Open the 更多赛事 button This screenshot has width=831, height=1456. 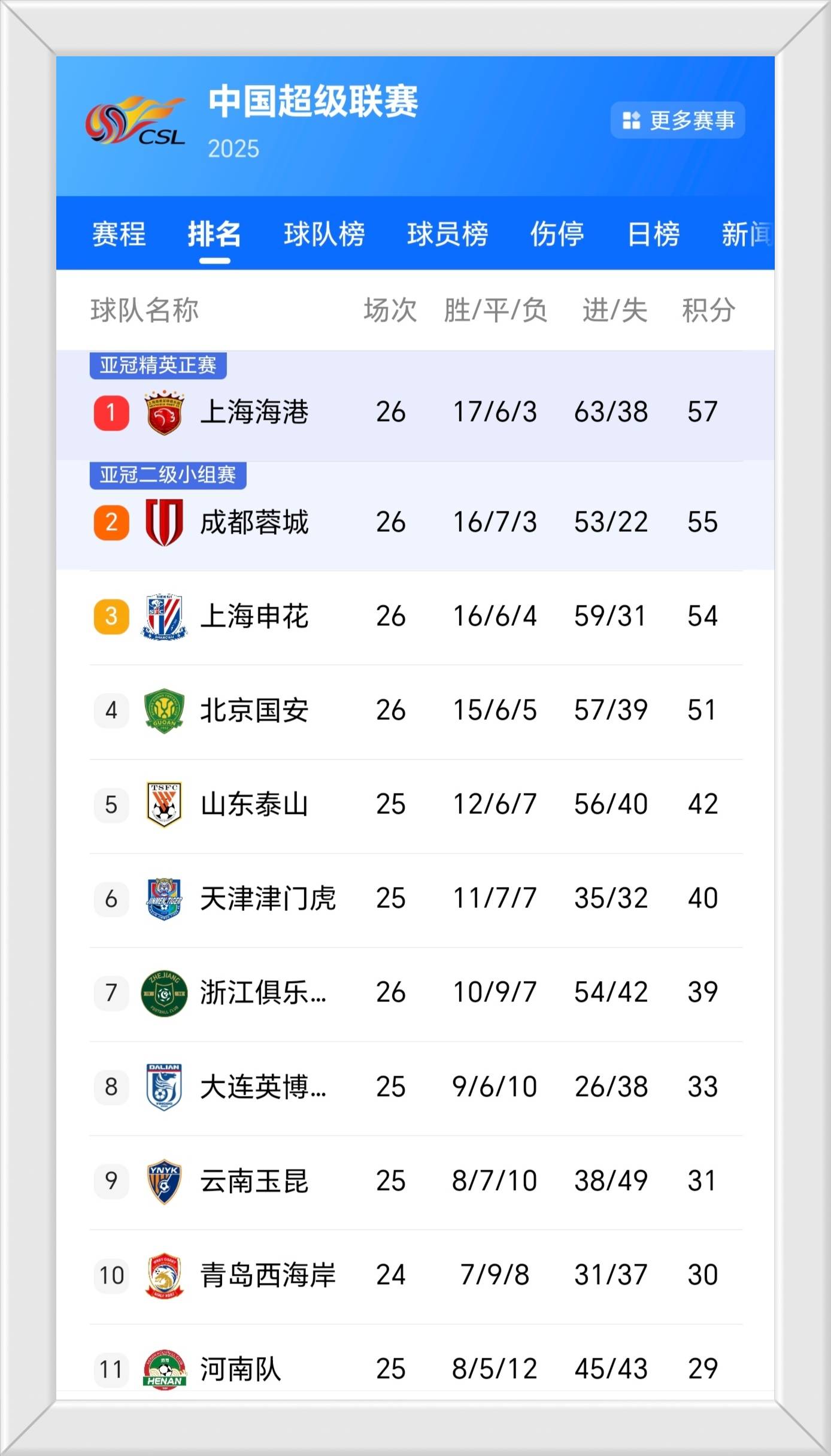[678, 120]
